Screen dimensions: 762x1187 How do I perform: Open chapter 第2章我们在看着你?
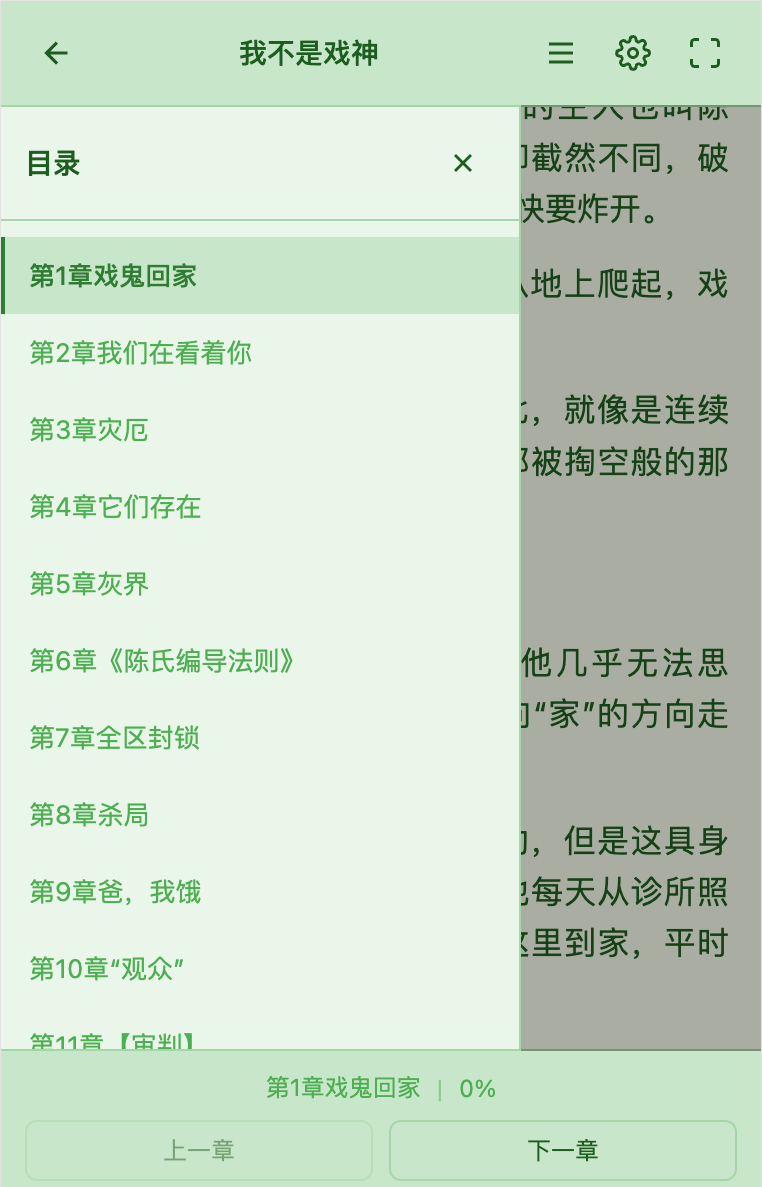coord(141,352)
